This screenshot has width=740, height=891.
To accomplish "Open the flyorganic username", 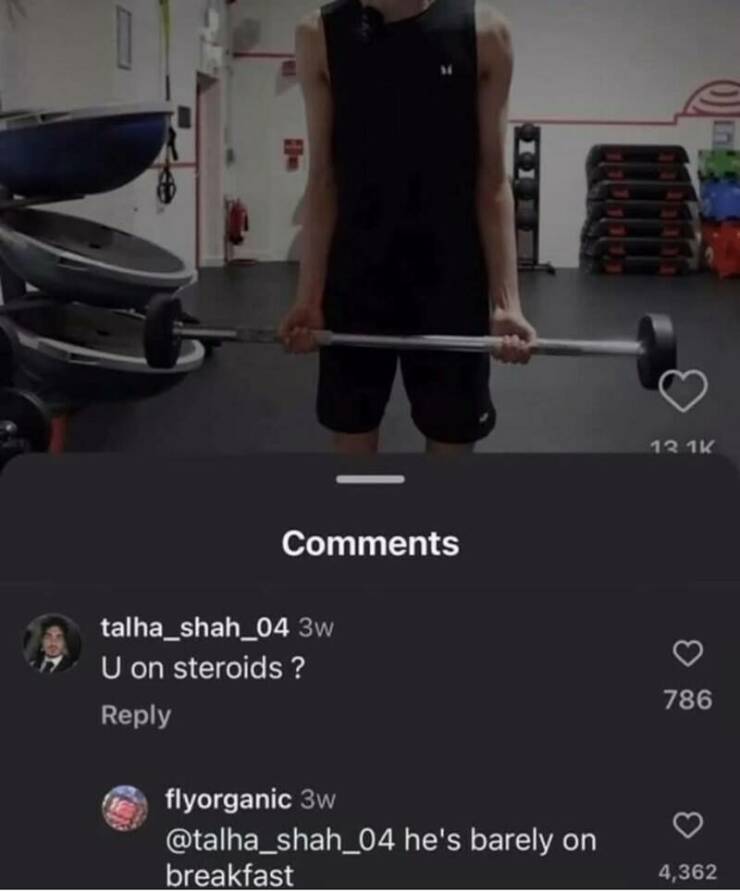I will tap(228, 799).
